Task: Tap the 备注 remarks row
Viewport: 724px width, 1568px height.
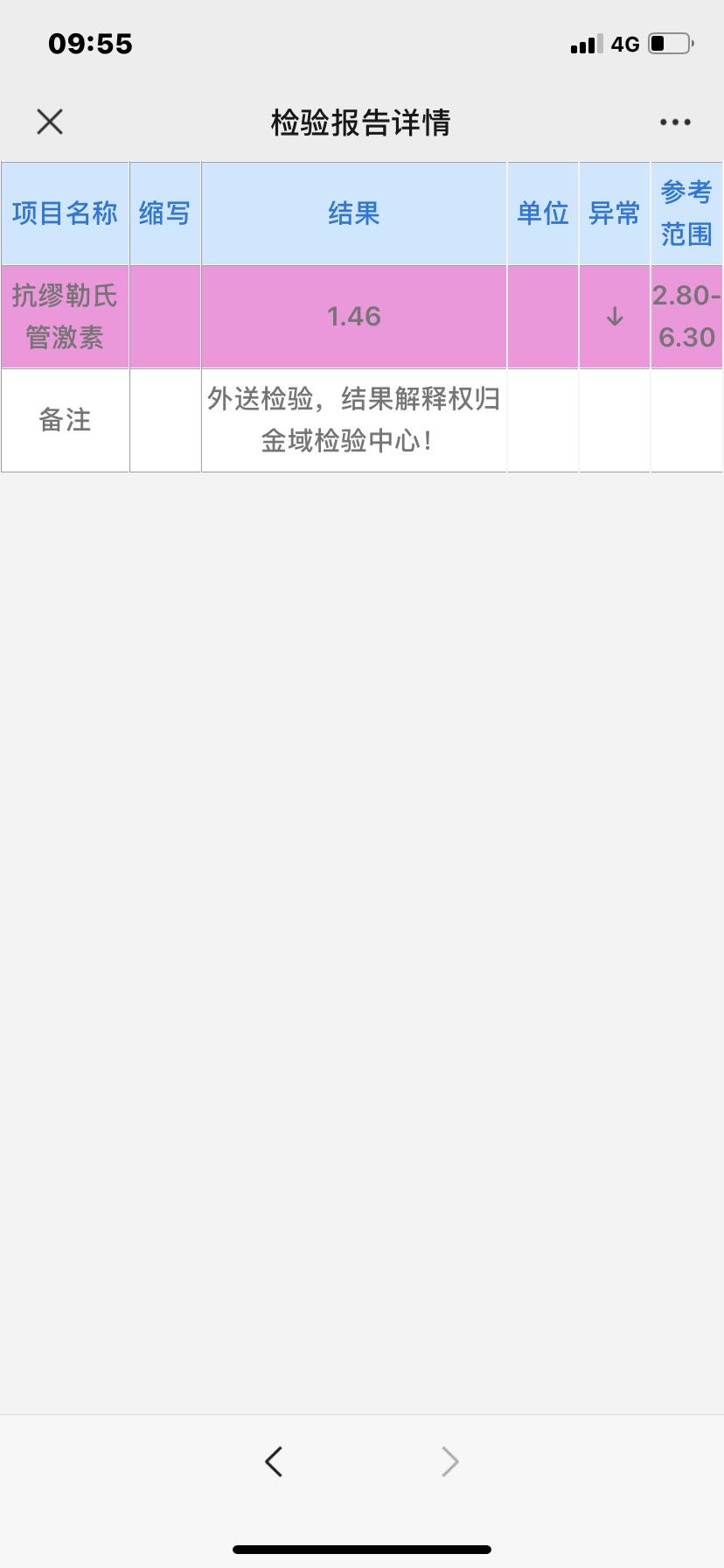Action: [x=66, y=420]
